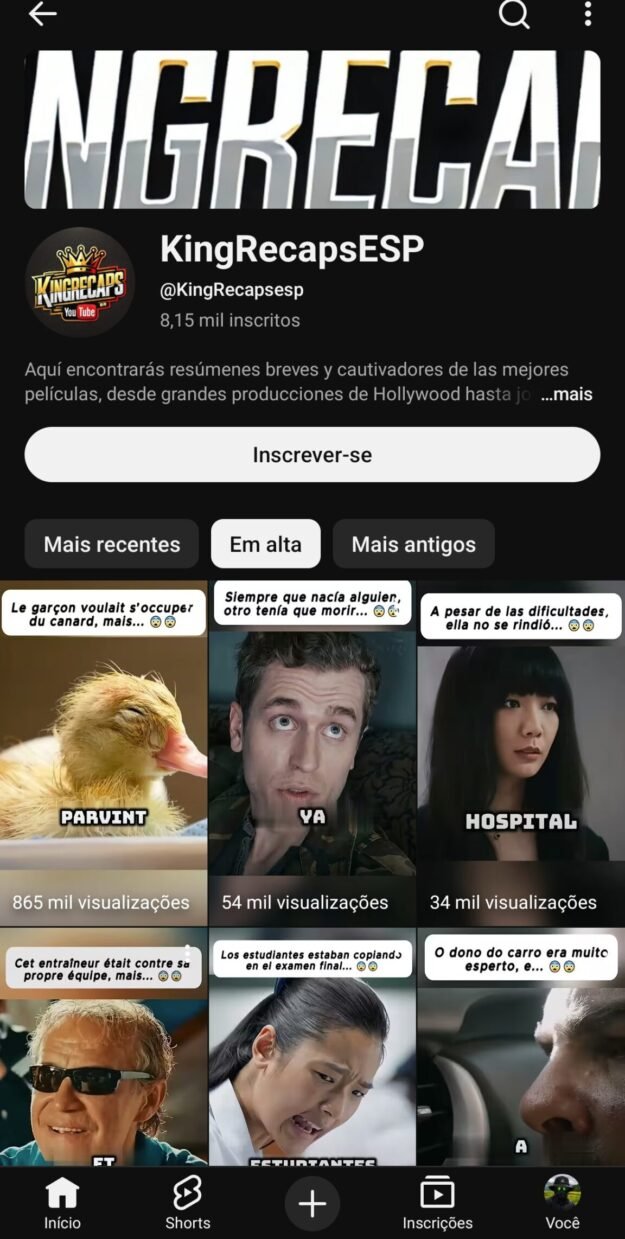Go to the Início home tab
Image resolution: width=625 pixels, height=1239 pixels.
[62, 1203]
